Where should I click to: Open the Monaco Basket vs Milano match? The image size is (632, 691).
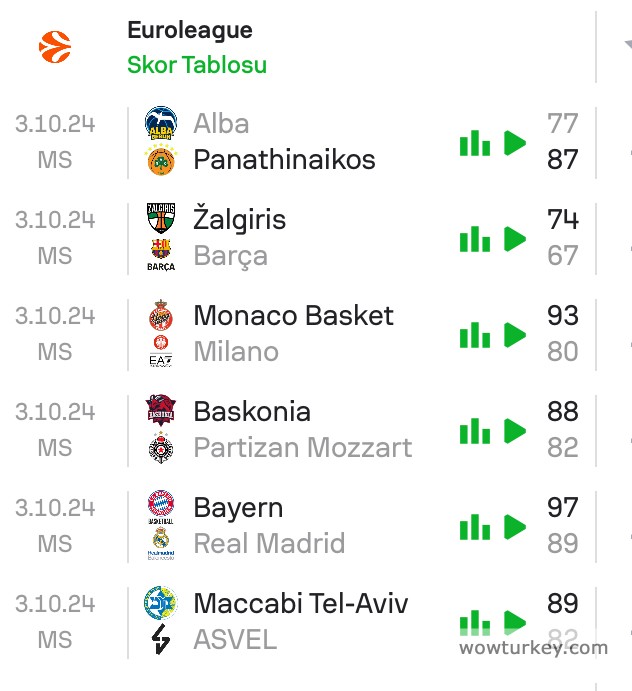coord(293,334)
